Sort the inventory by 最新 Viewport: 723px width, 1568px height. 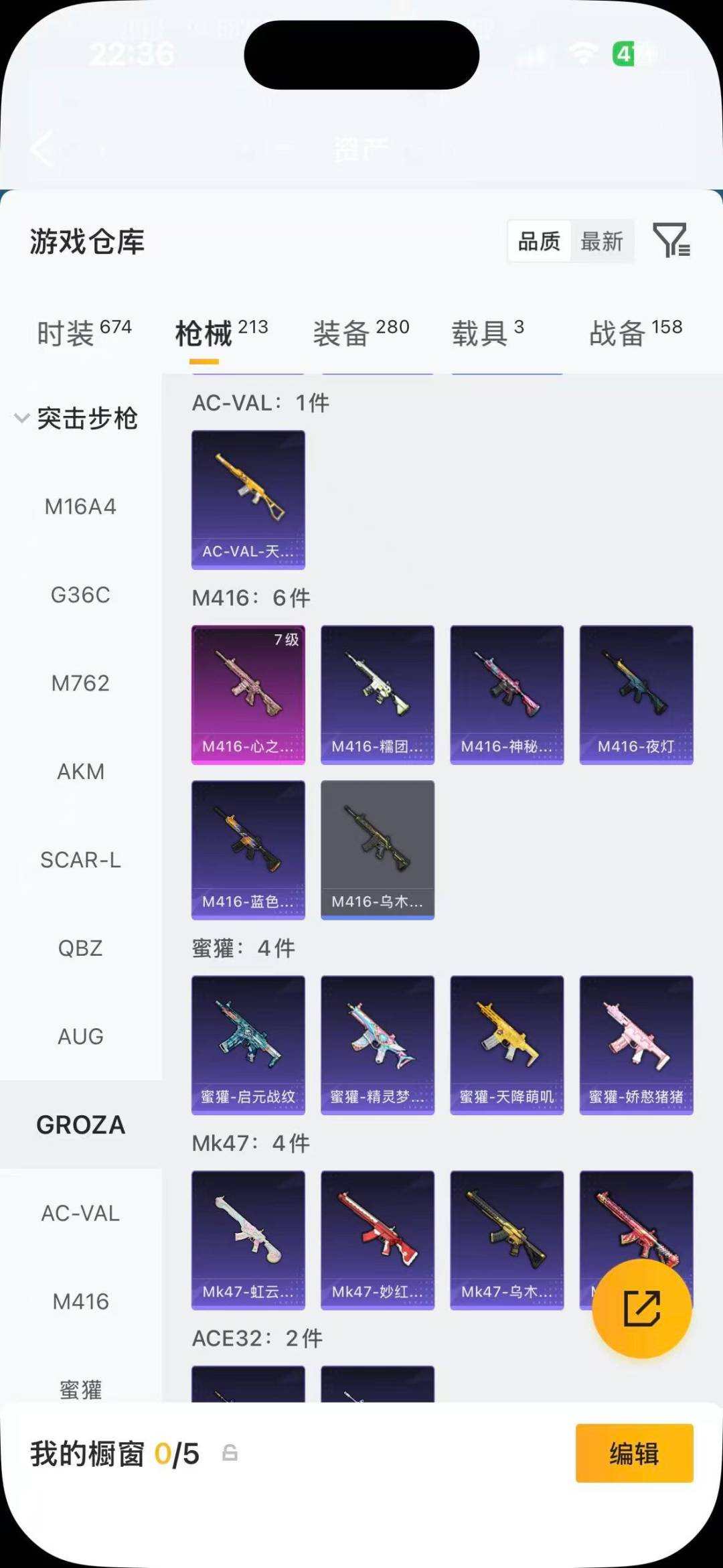[602, 241]
